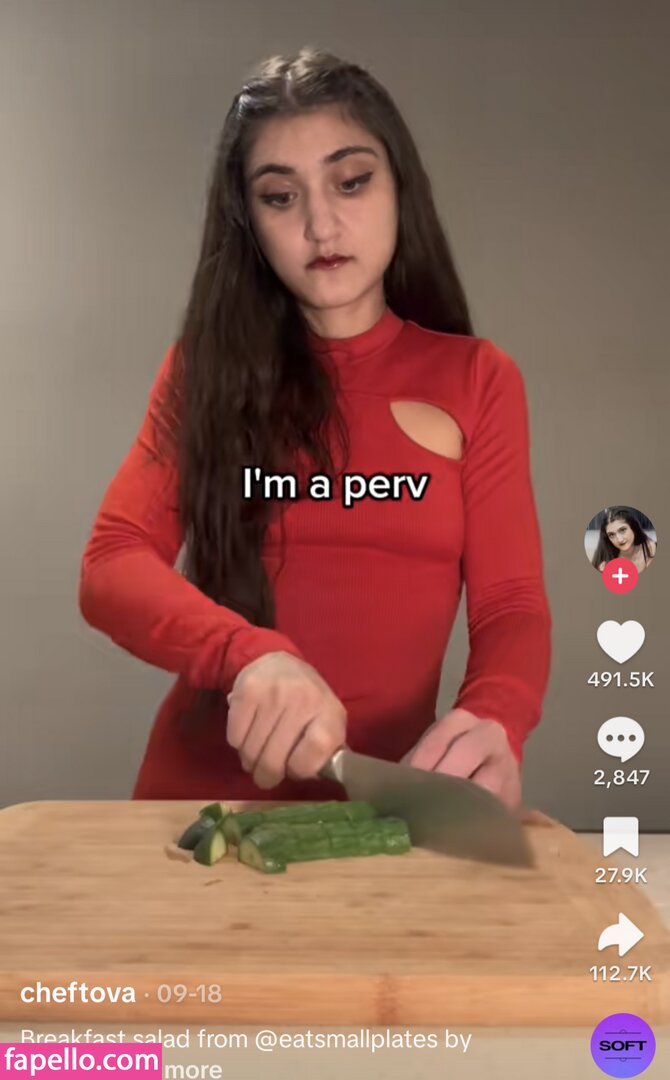Open the creator's profile picture
The width and height of the screenshot is (670, 1080).
coord(620,538)
